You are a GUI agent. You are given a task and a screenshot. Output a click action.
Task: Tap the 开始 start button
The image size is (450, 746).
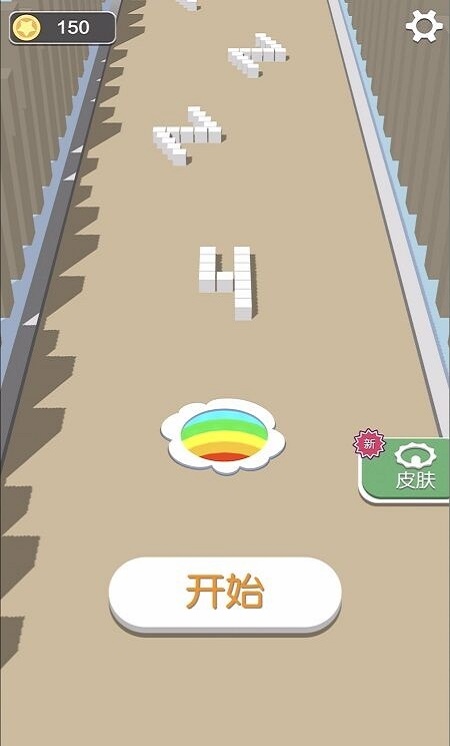coord(225,592)
